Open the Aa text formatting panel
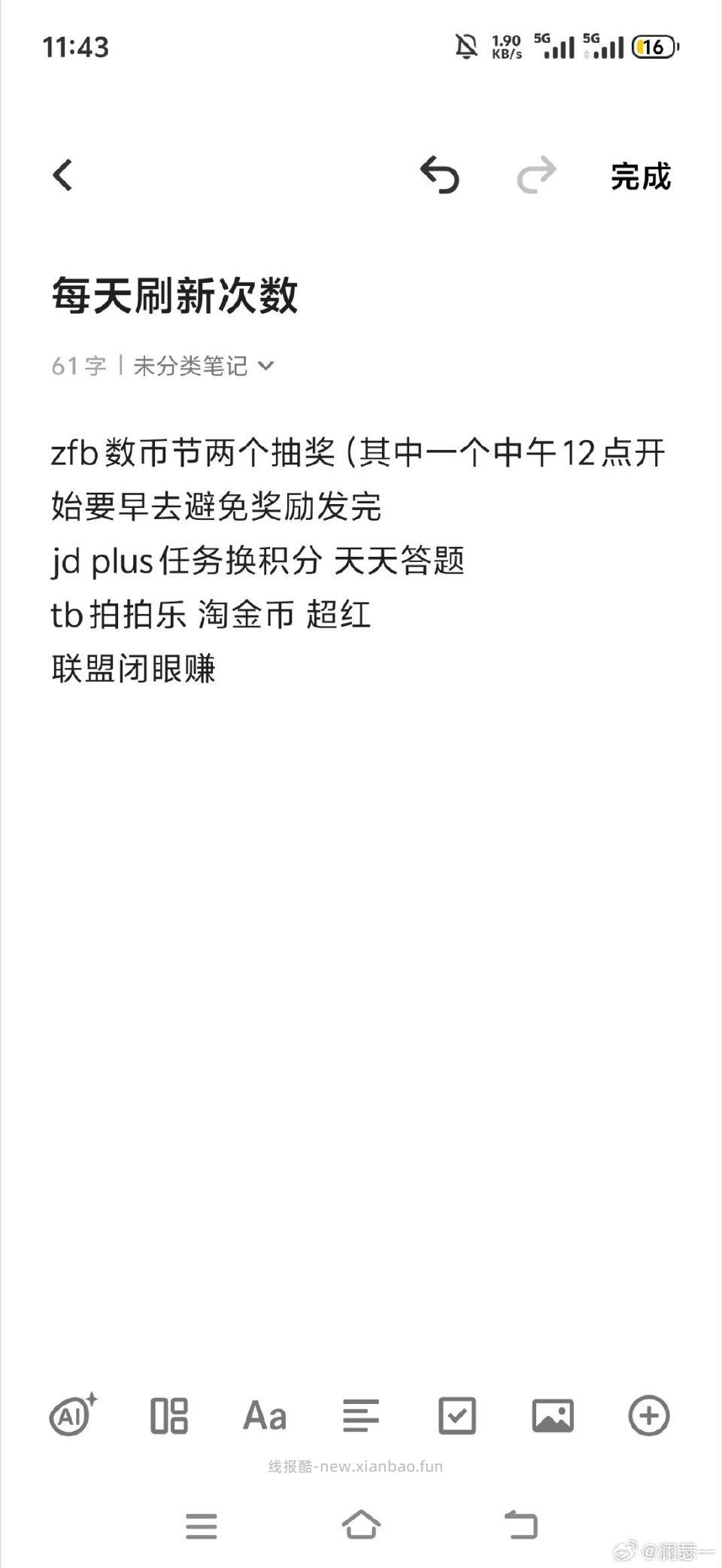This screenshot has height=1568, width=722. (x=265, y=1415)
